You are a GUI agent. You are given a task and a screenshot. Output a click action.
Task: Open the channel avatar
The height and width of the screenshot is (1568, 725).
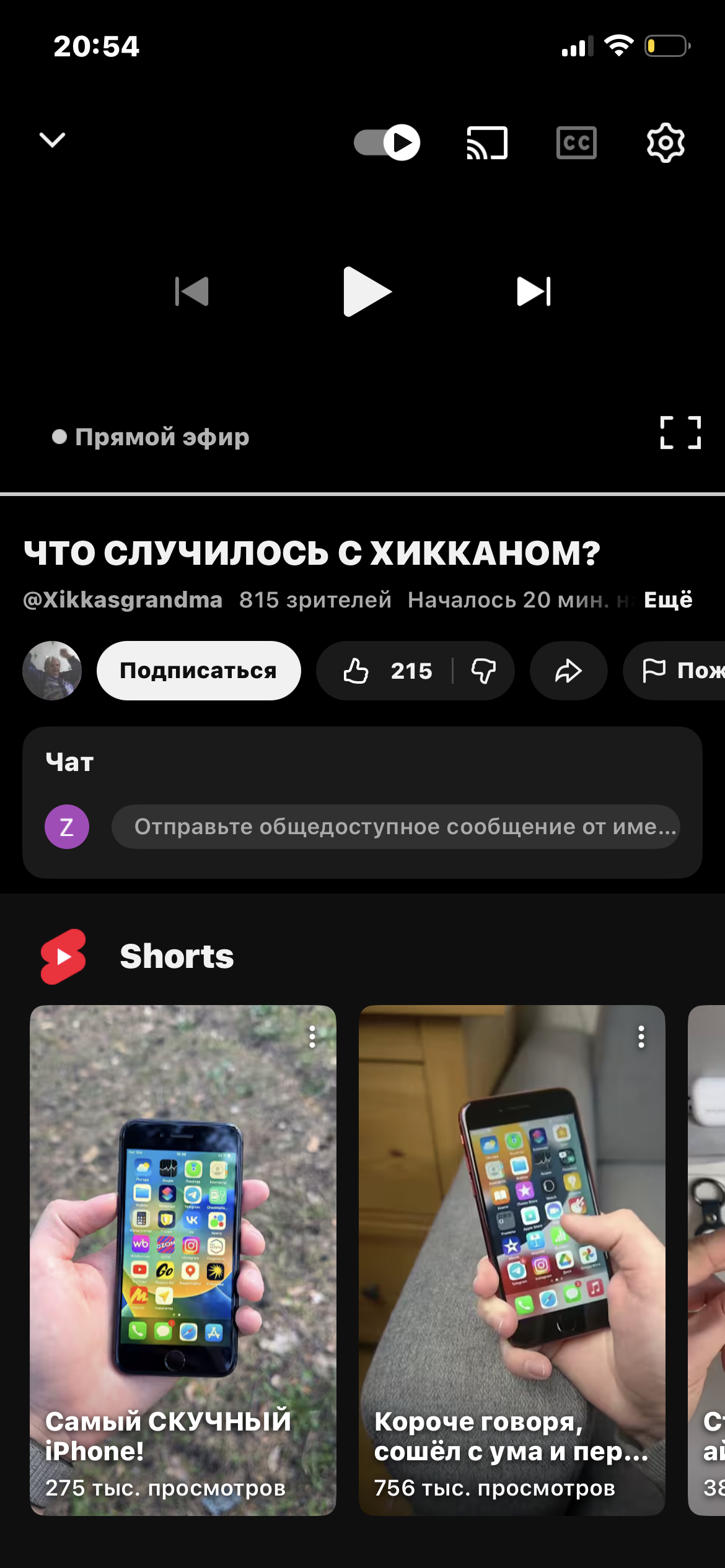pyautogui.click(x=52, y=671)
